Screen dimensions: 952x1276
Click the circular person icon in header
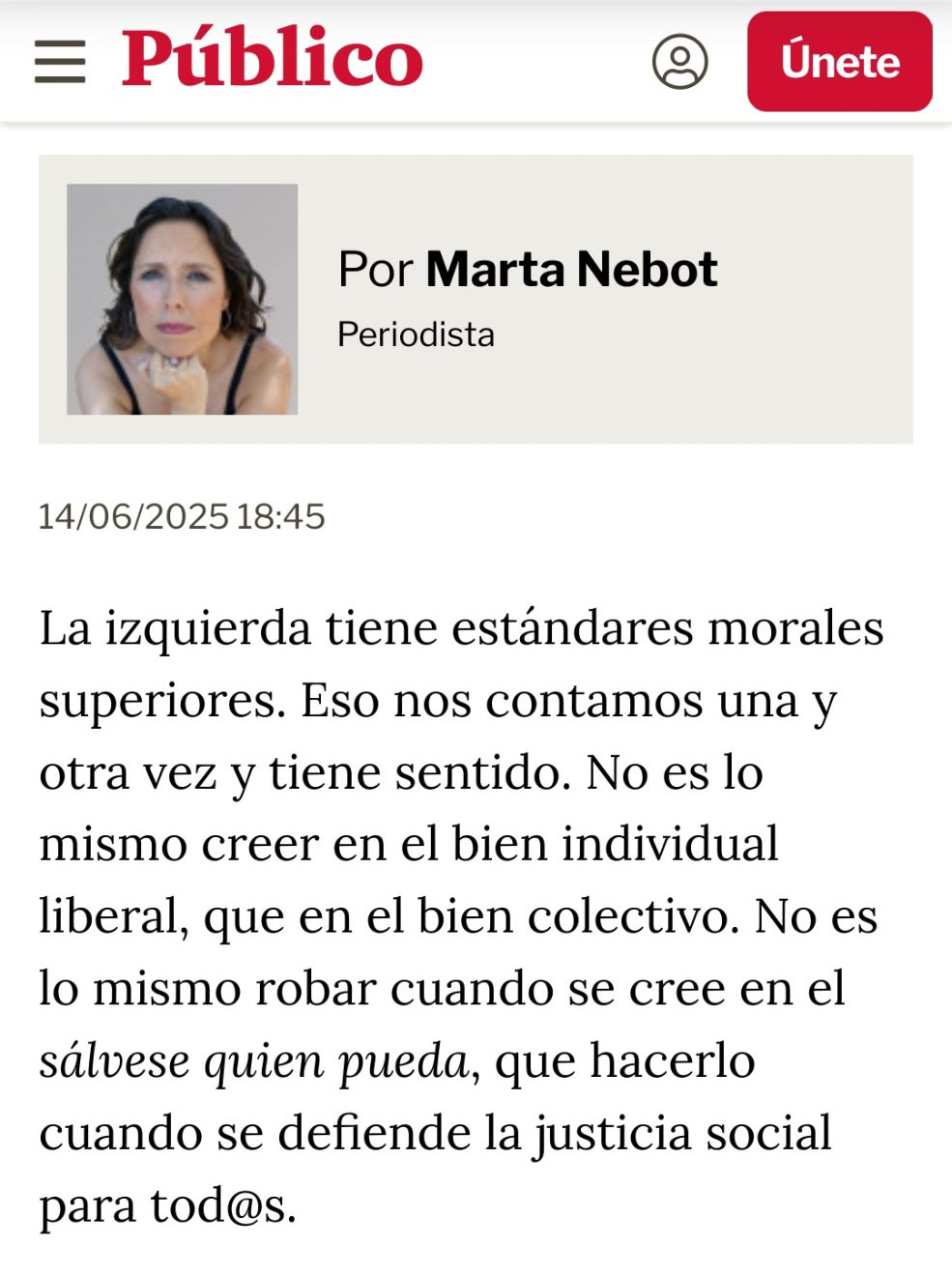[682, 63]
